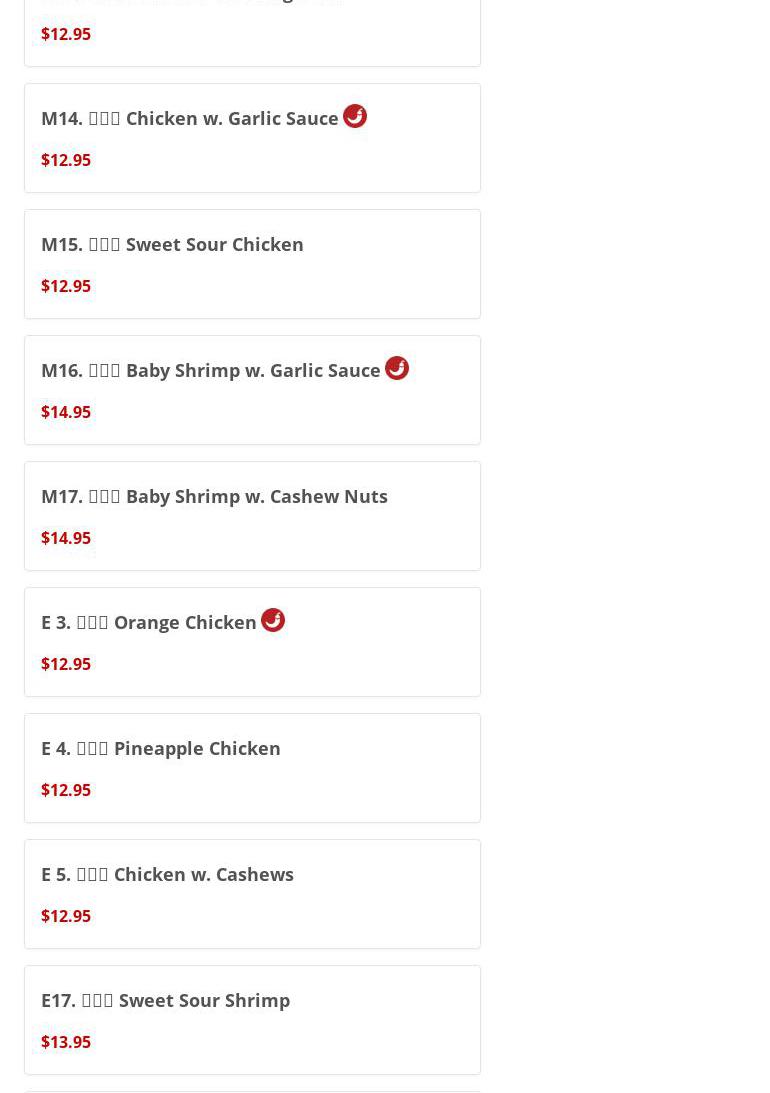Select M15 Sweet Sour Chicken
Viewport: 770px width, 1093px height.
tap(252, 264)
